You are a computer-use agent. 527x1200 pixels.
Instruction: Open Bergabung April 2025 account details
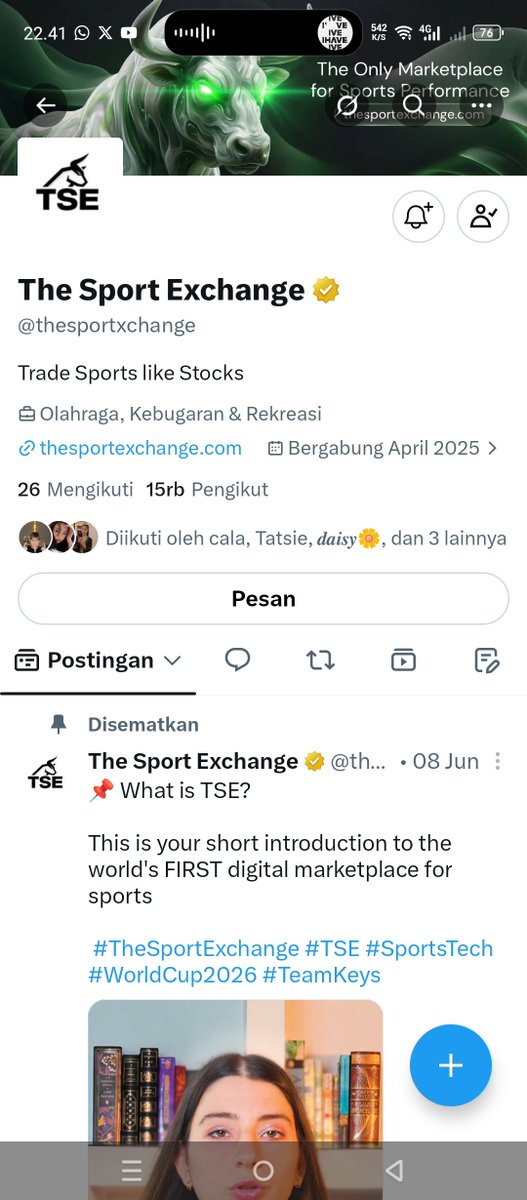[383, 448]
